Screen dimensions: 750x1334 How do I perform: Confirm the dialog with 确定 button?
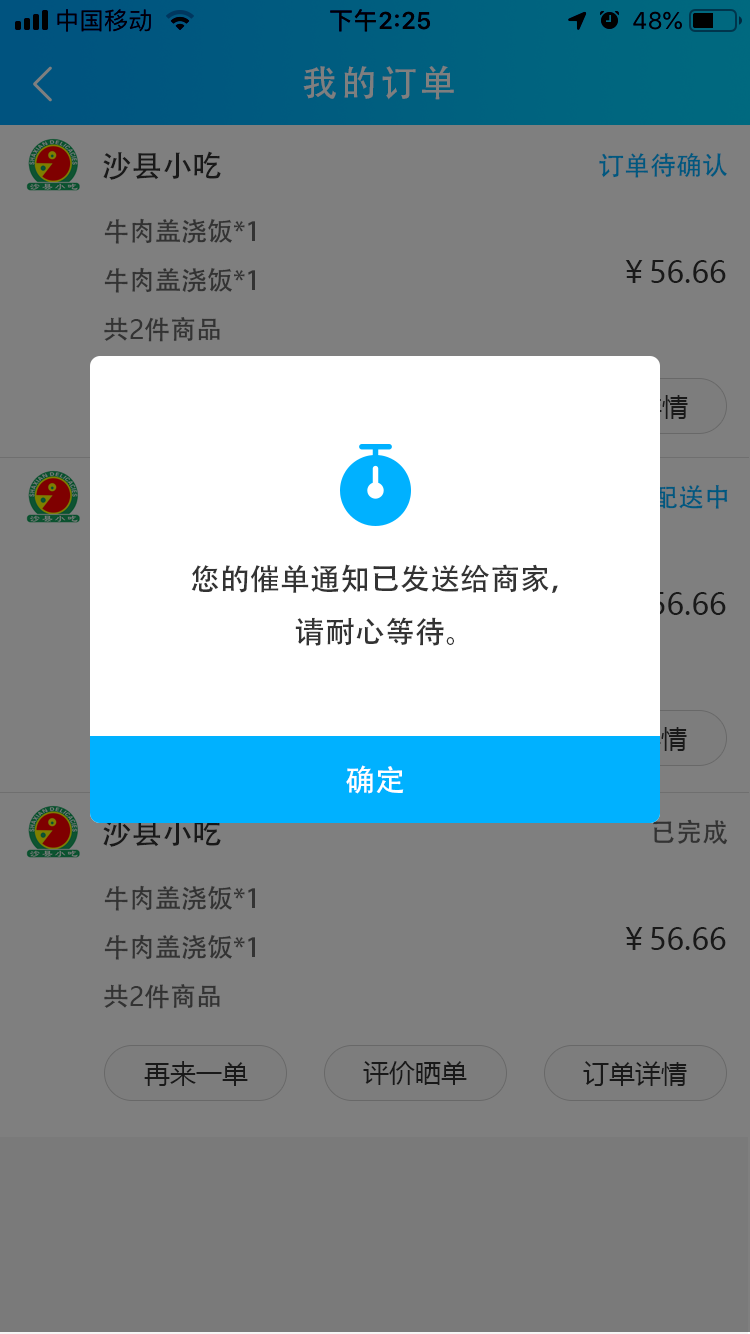375,780
